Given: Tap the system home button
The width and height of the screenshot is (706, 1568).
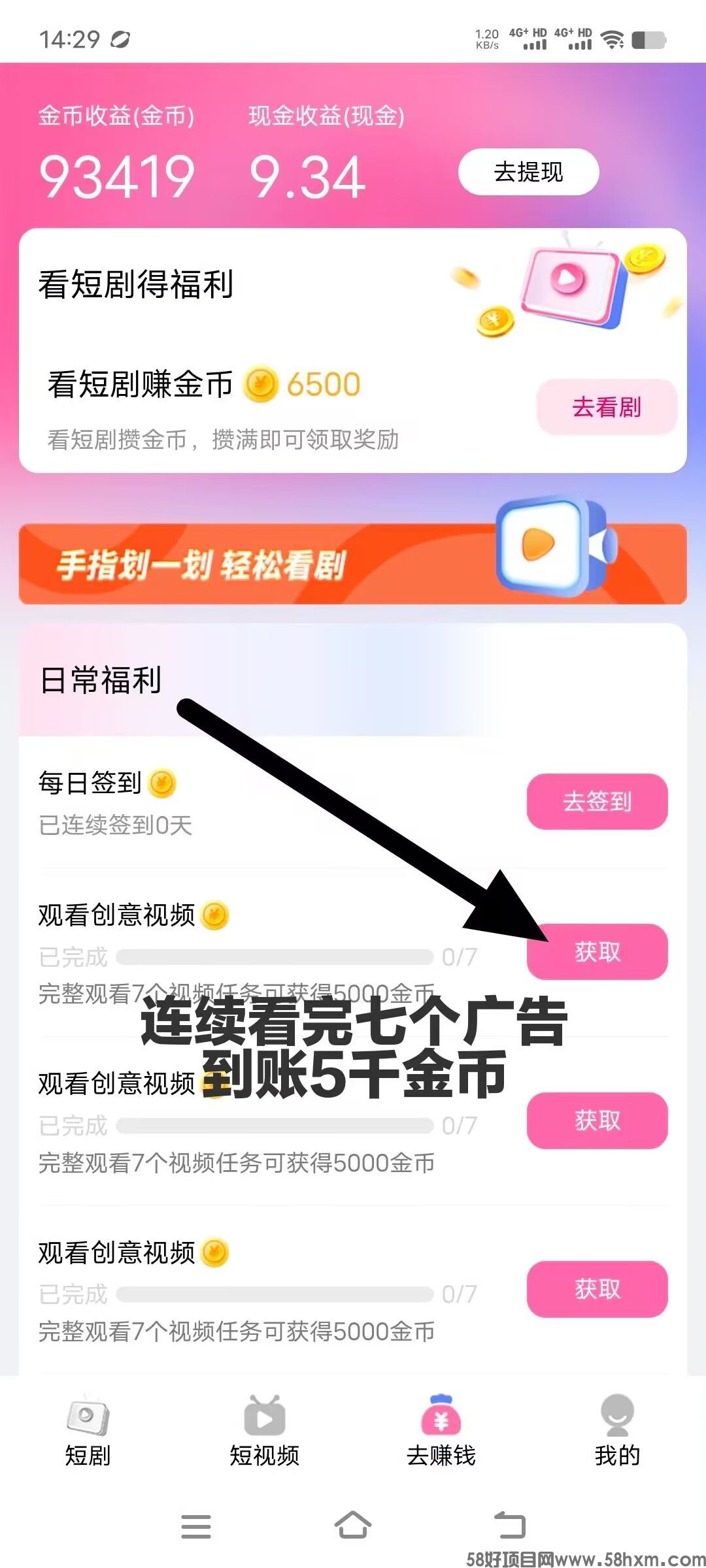Looking at the screenshot, I should pos(353,1526).
